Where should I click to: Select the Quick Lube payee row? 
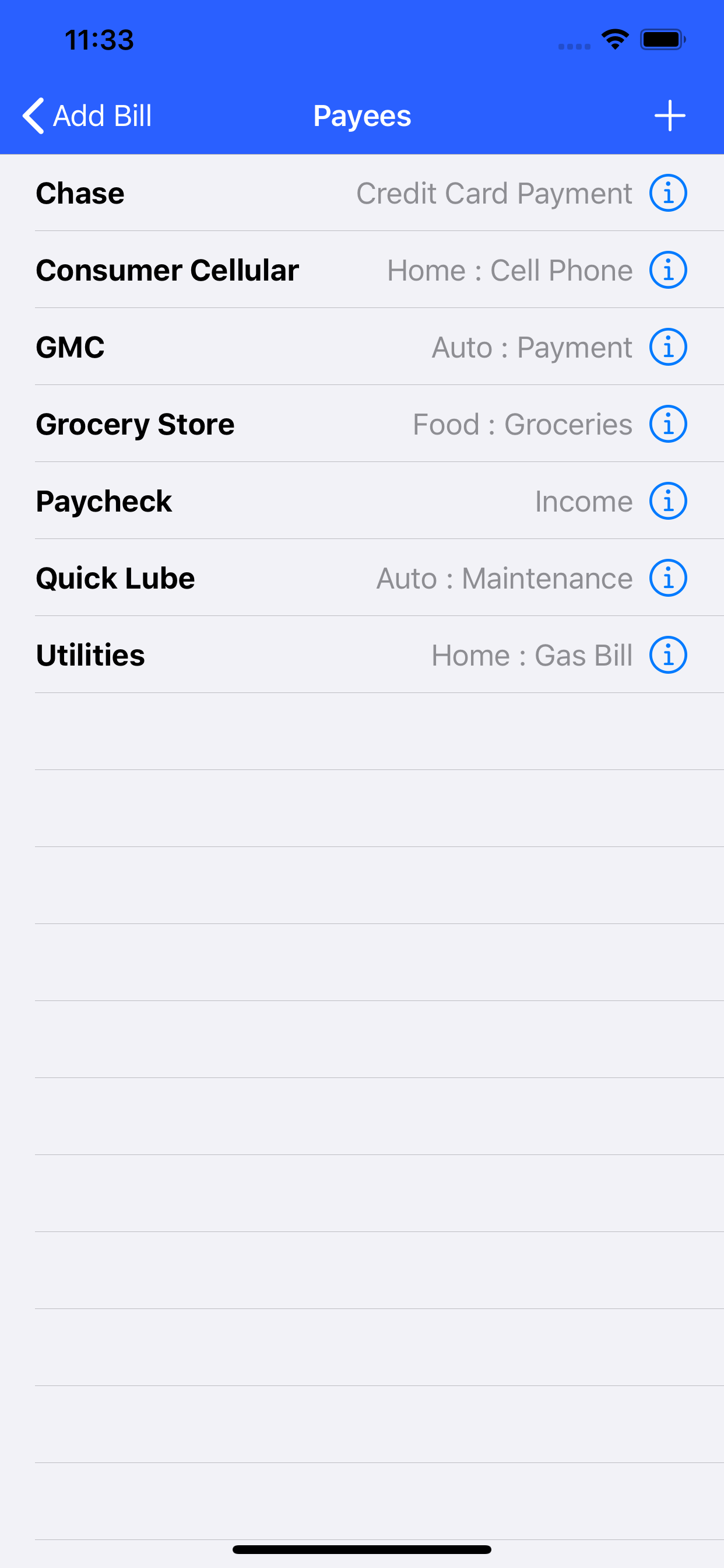pos(243,577)
